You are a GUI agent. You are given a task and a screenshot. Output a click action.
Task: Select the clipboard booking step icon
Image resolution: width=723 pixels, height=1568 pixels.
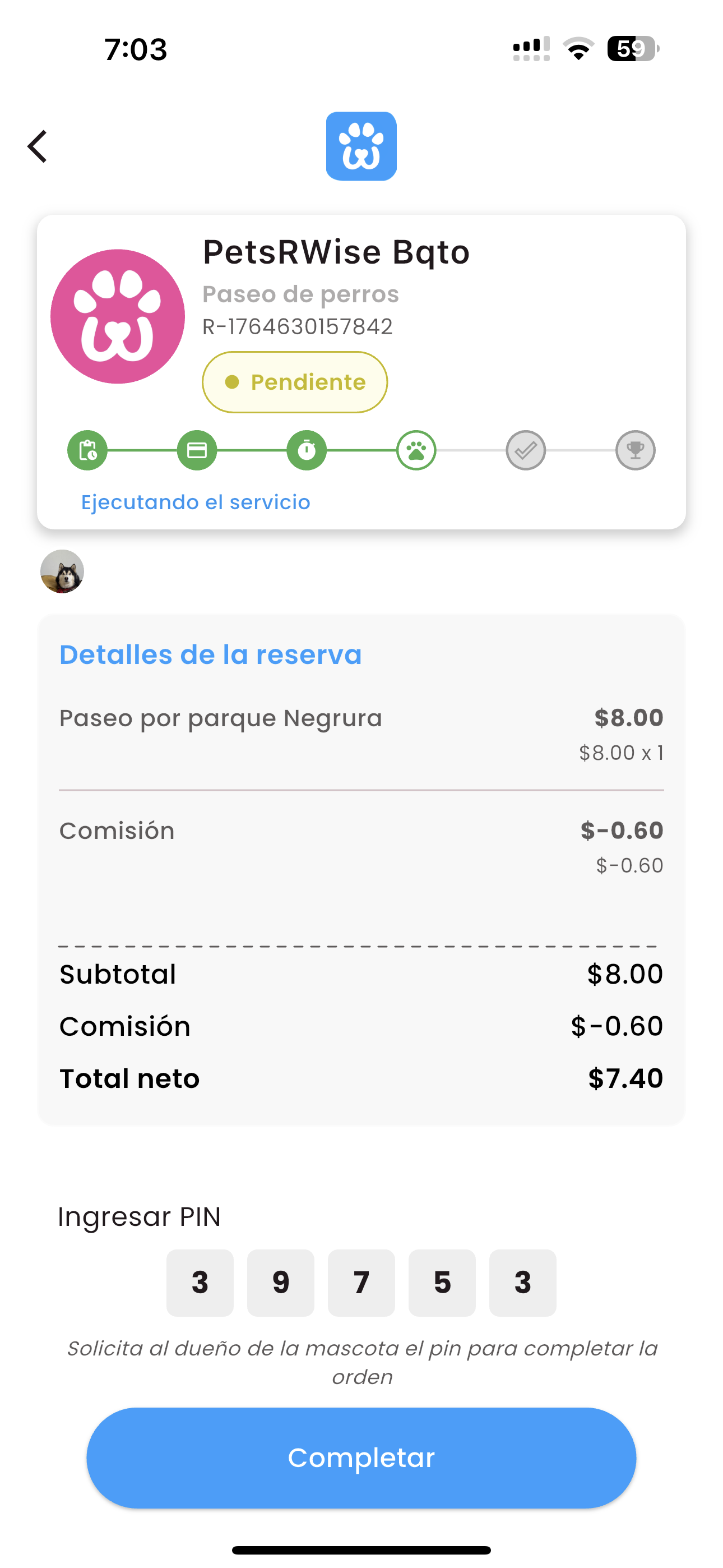pos(87,450)
